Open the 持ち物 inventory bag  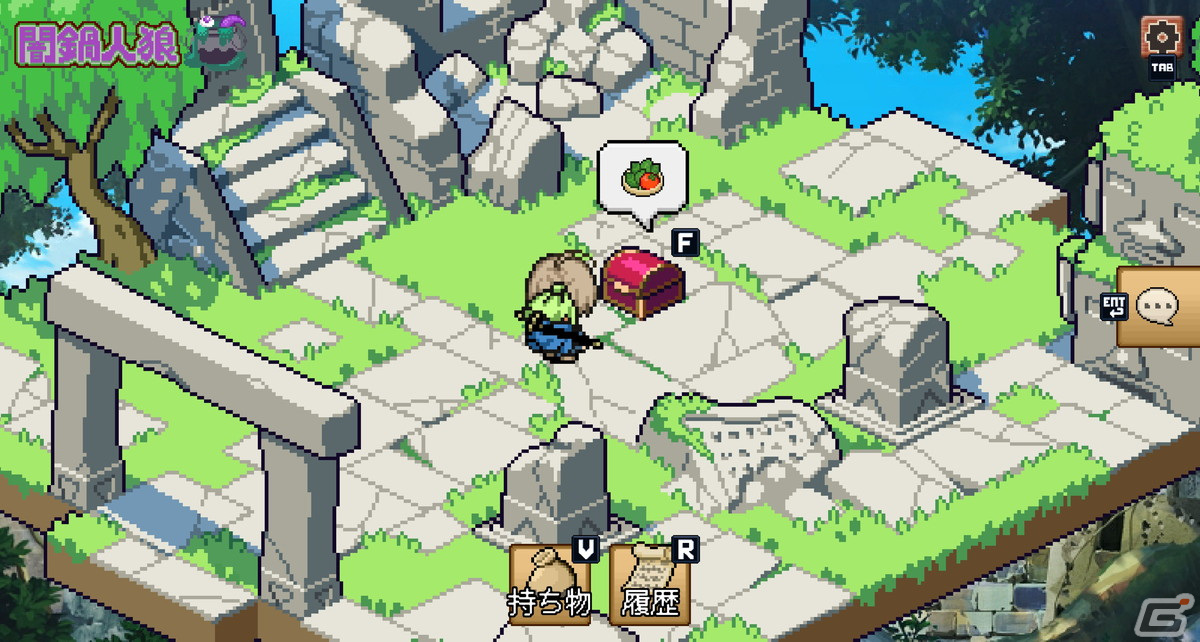[x=548, y=582]
